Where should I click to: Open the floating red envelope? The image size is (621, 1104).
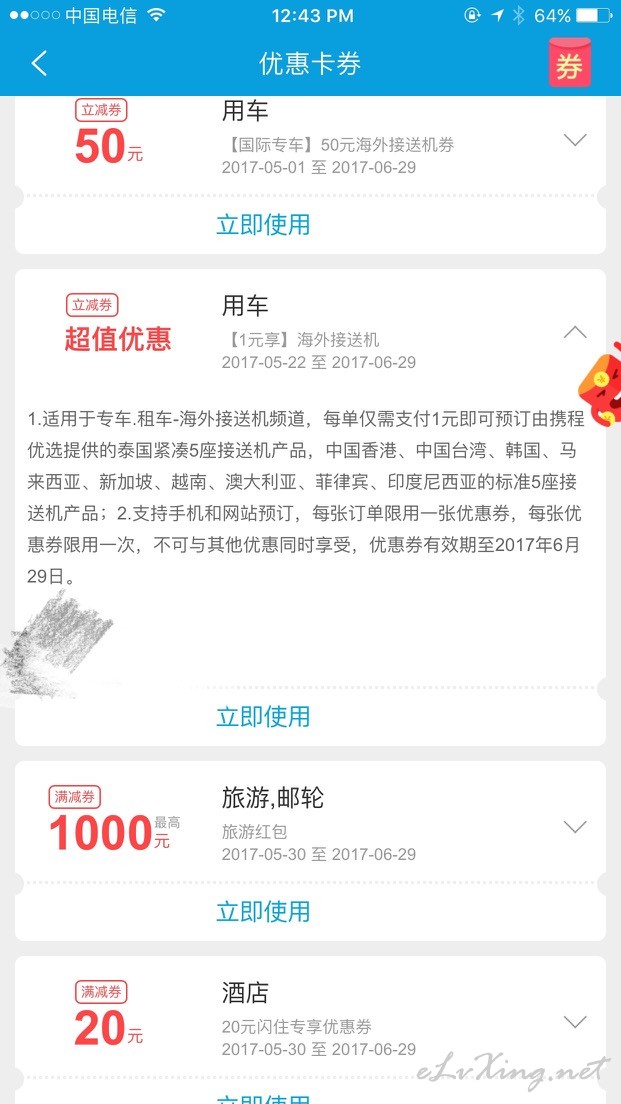pyautogui.click(x=601, y=384)
